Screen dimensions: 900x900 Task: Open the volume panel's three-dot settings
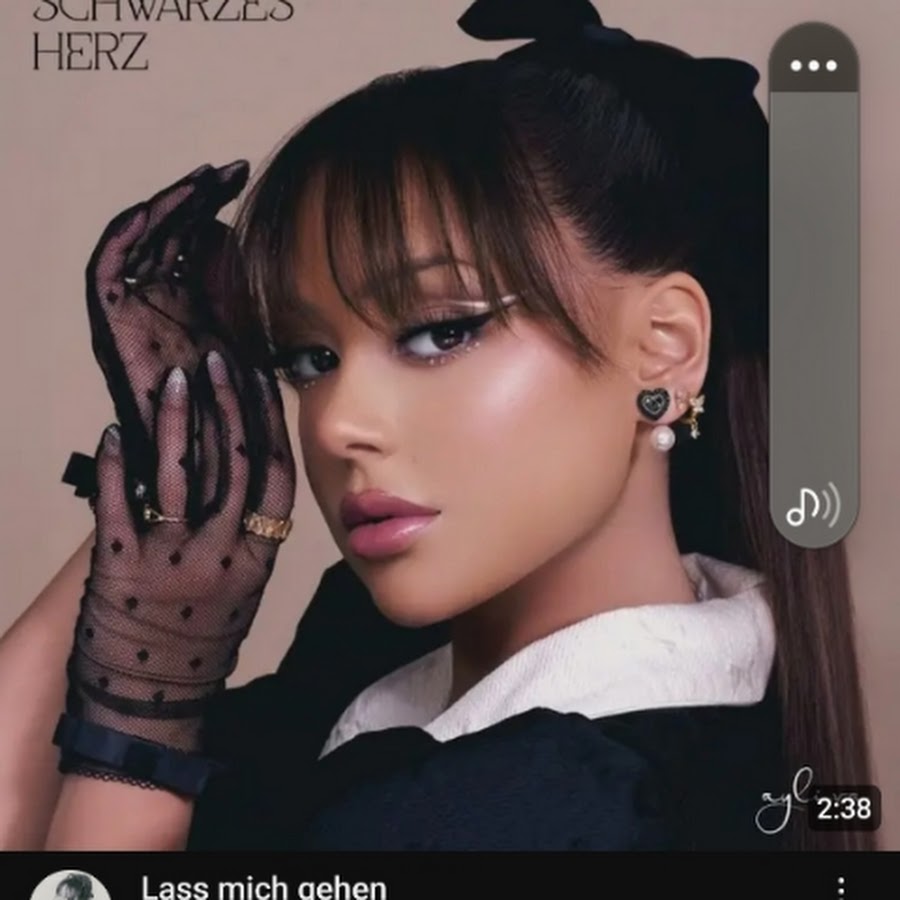pos(813,66)
